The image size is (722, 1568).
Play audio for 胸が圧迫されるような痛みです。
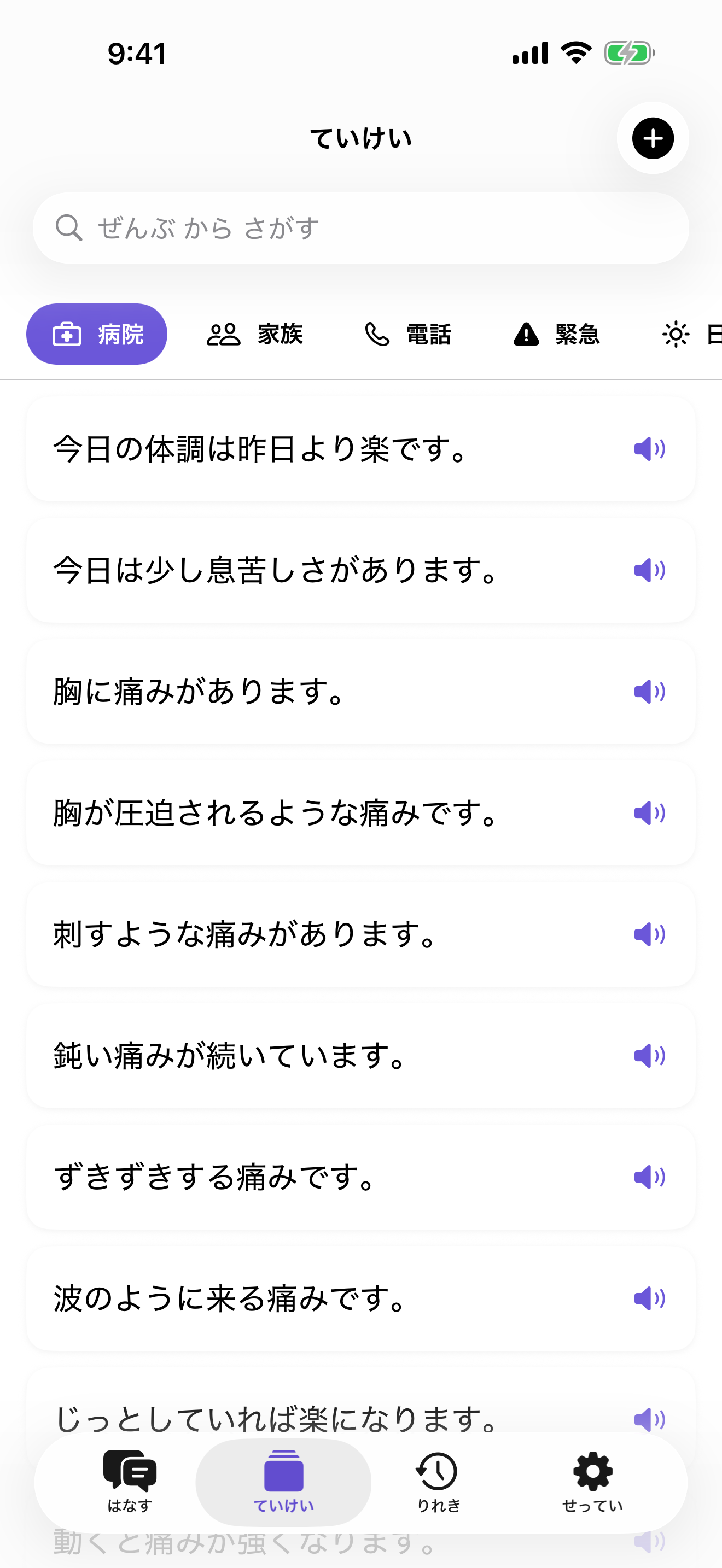(650, 812)
